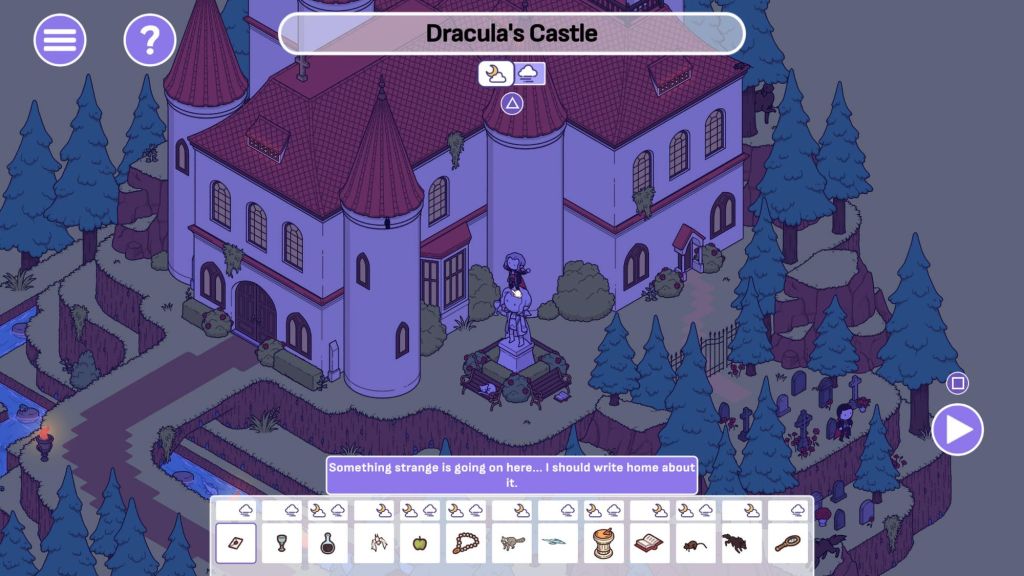
Task: Select the black wolf item
Action: (x=742, y=543)
